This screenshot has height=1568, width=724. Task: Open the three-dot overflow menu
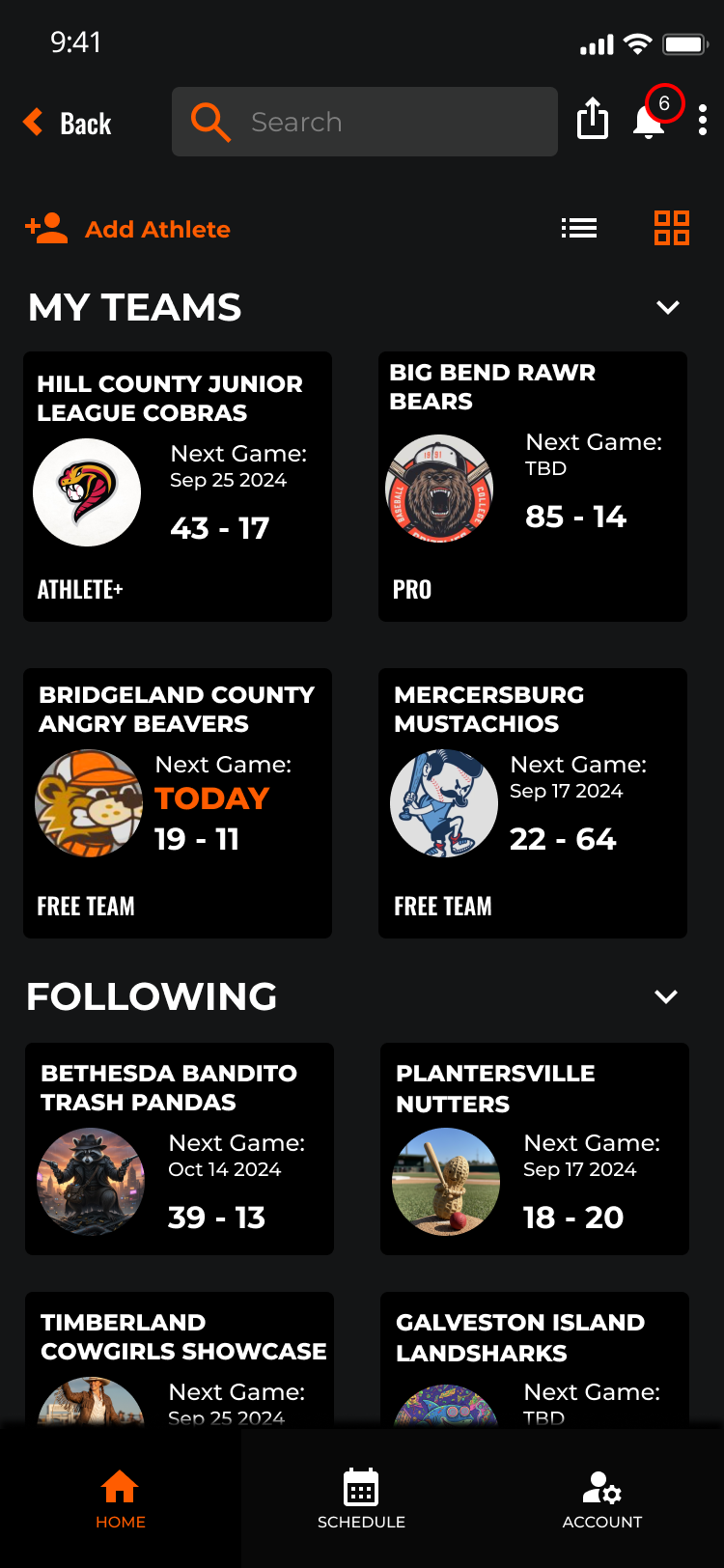click(x=702, y=120)
